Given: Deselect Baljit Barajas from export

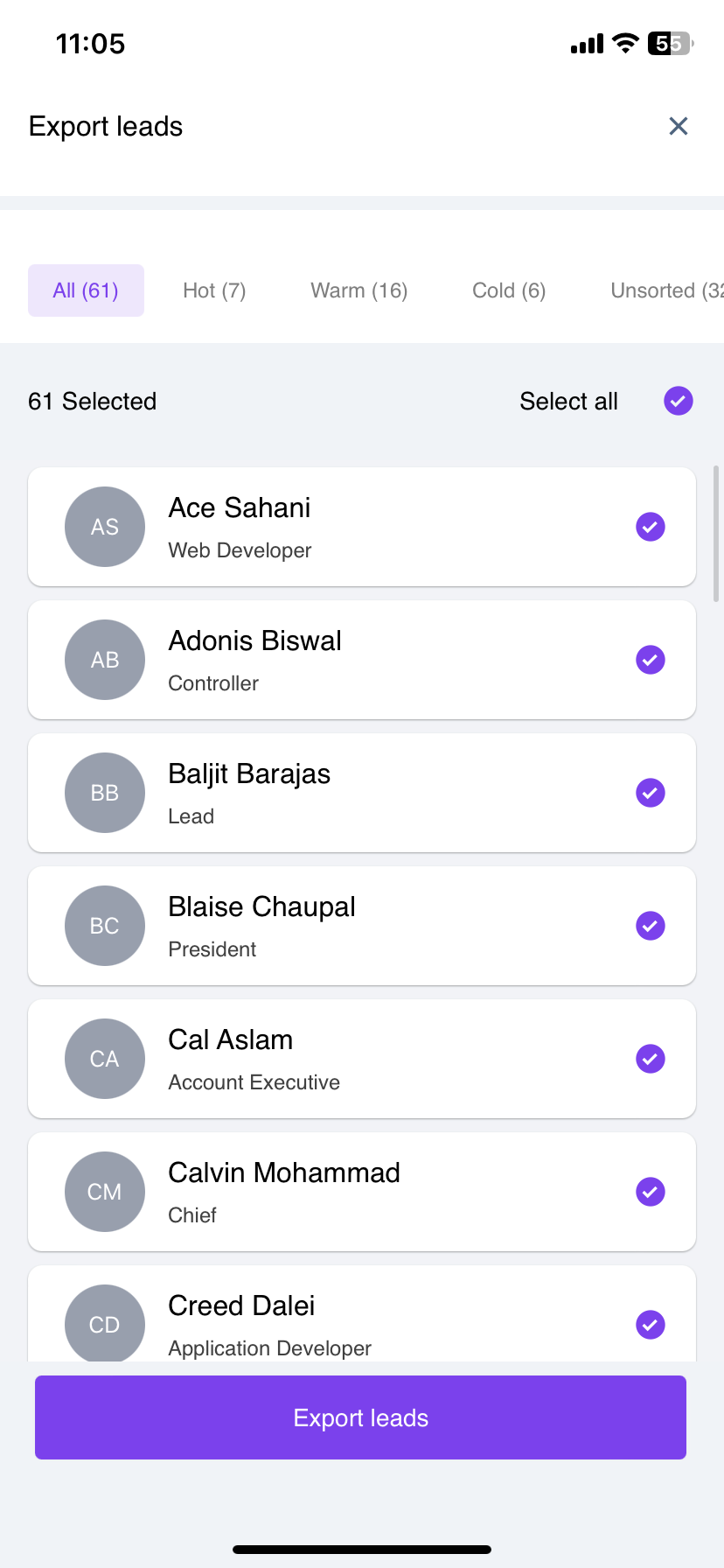Looking at the screenshot, I should click(x=651, y=793).
